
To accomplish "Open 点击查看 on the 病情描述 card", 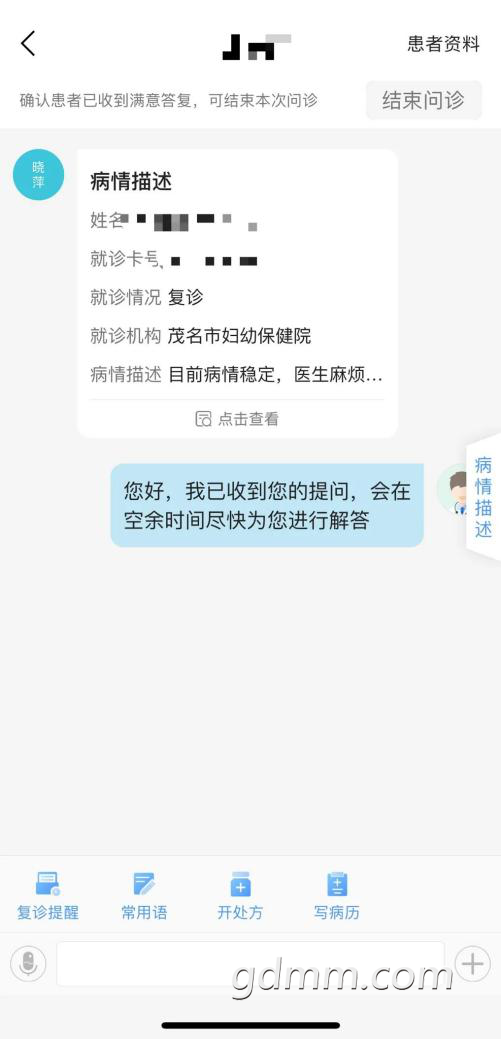I will click(237, 419).
